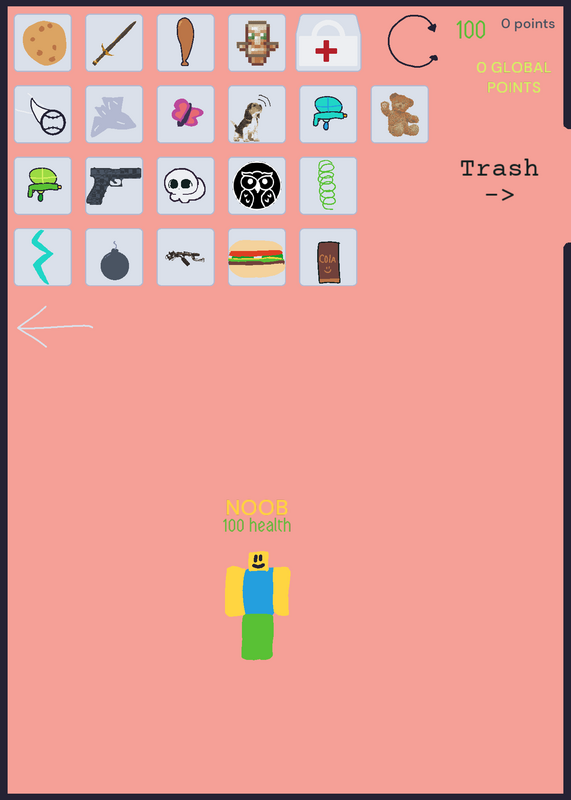Pick the cyan lightning bolt tile
The height and width of the screenshot is (800, 571).
[43, 257]
